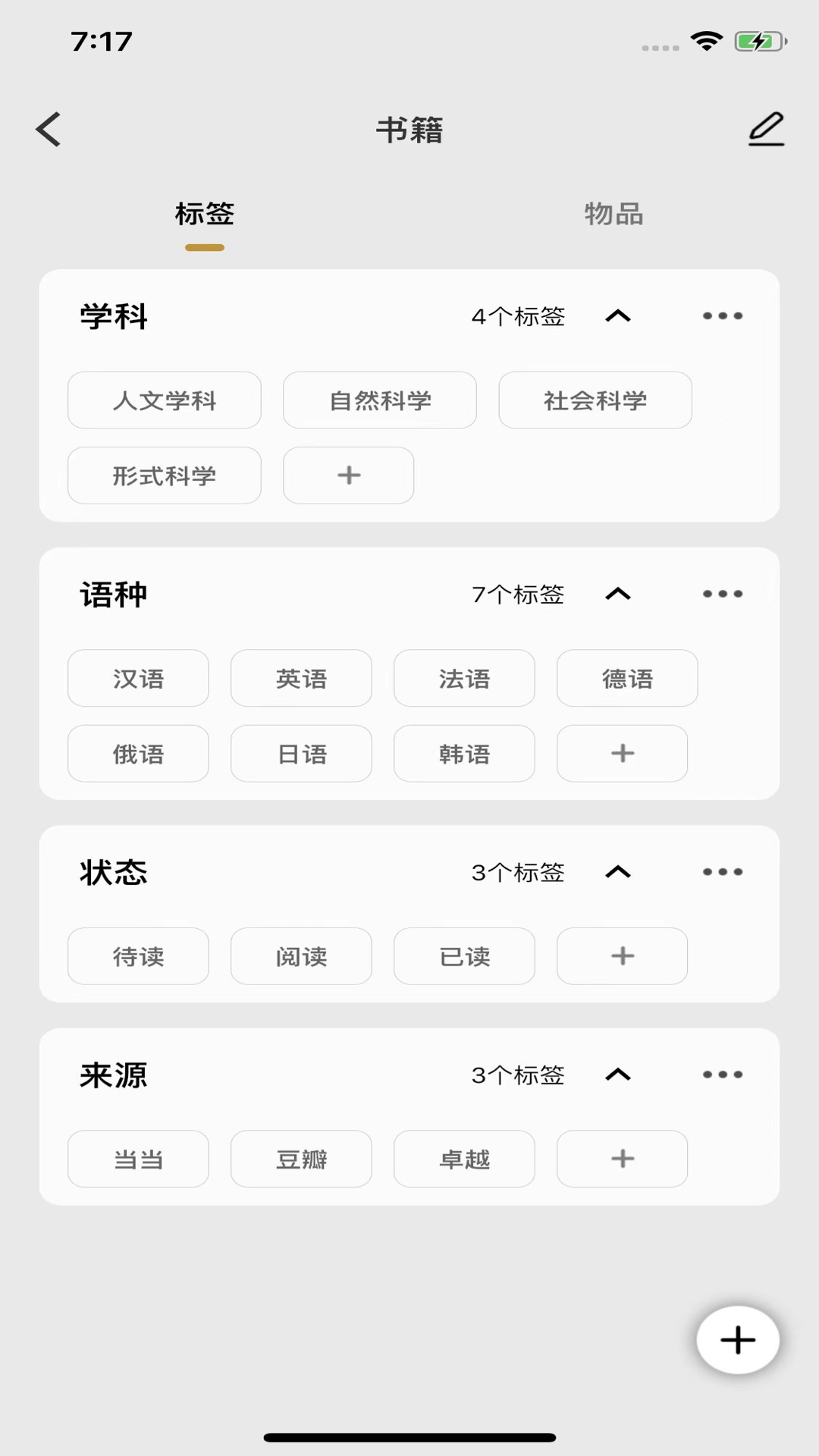Tap the gold underline indicator below 标签
Screen dimensions: 819x1456
coord(205,245)
